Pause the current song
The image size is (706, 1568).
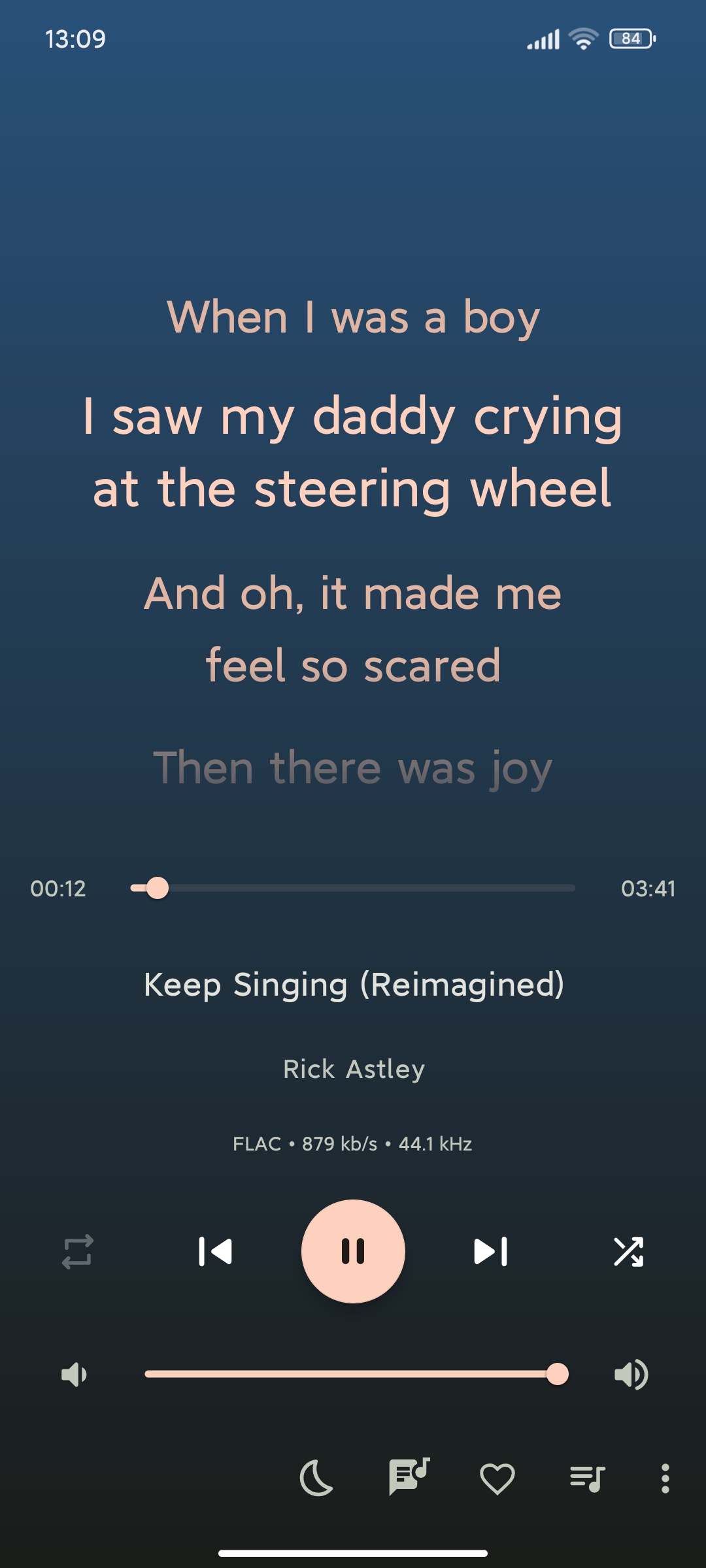click(x=353, y=1251)
